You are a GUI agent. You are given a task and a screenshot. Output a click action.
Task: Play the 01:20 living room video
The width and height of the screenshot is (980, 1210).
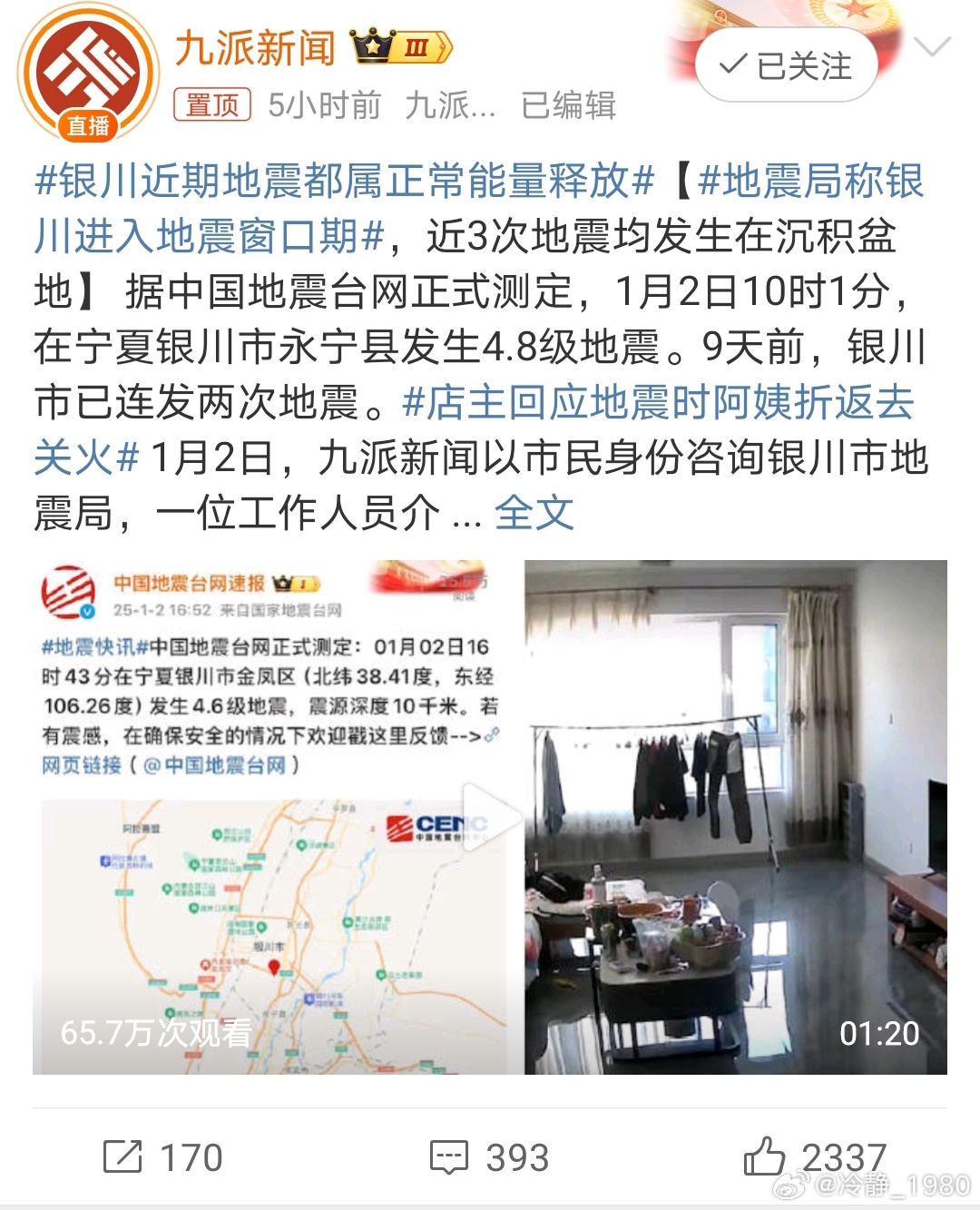click(735, 817)
